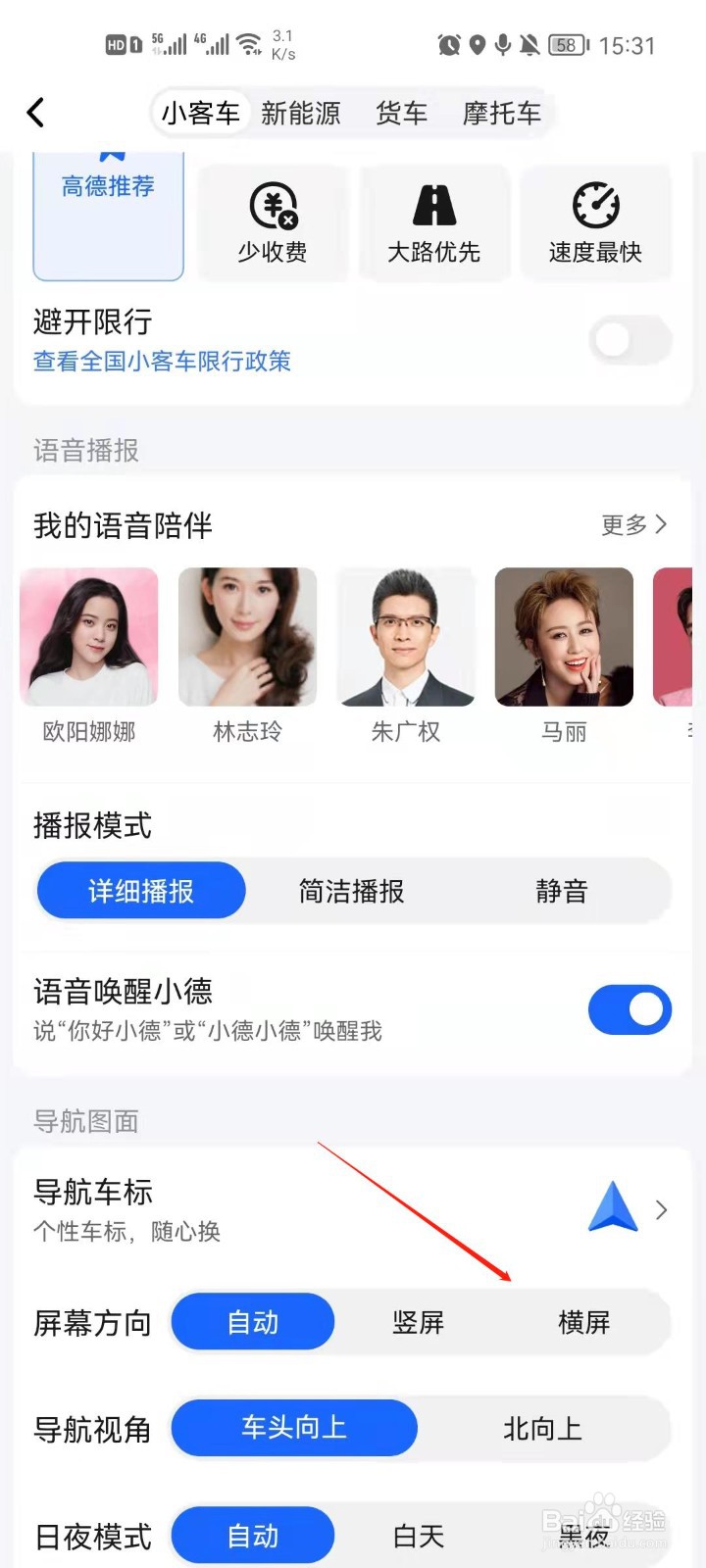Disable 语音唤醒小德 voice wake-up
The height and width of the screenshot is (1568, 706).
point(630,1009)
